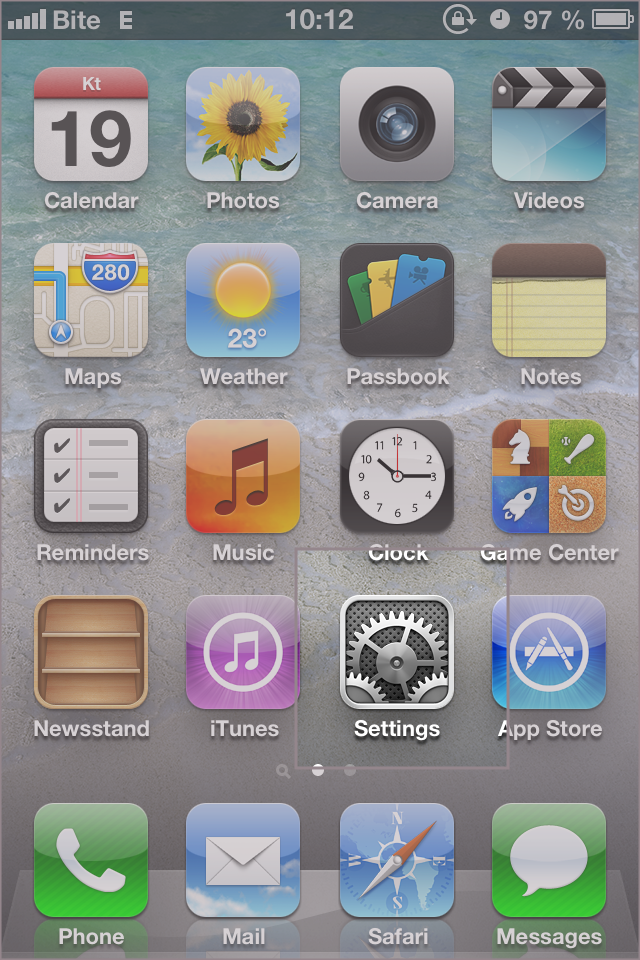Open Messages from the dock
The height and width of the screenshot is (960, 640).
[549, 860]
